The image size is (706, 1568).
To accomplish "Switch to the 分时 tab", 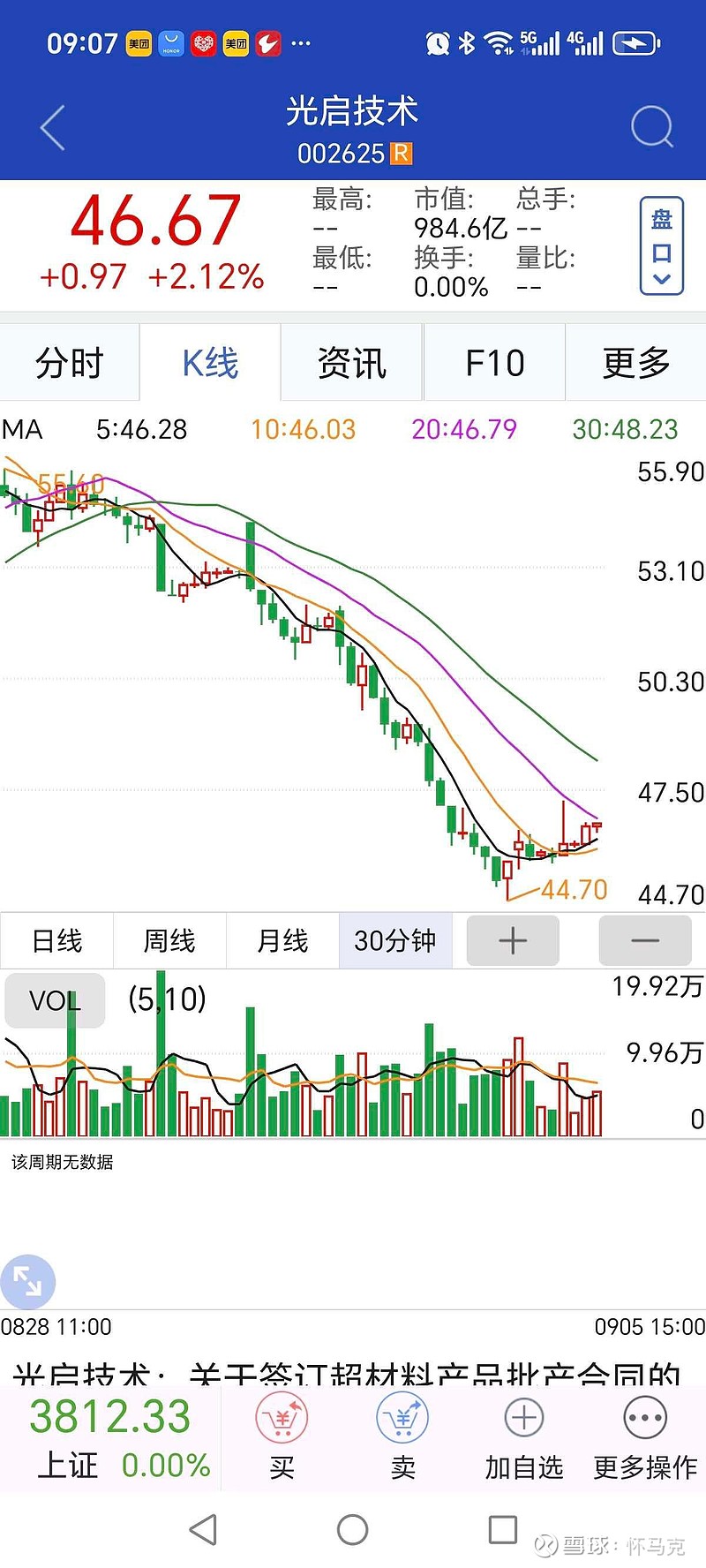I will point(70,362).
